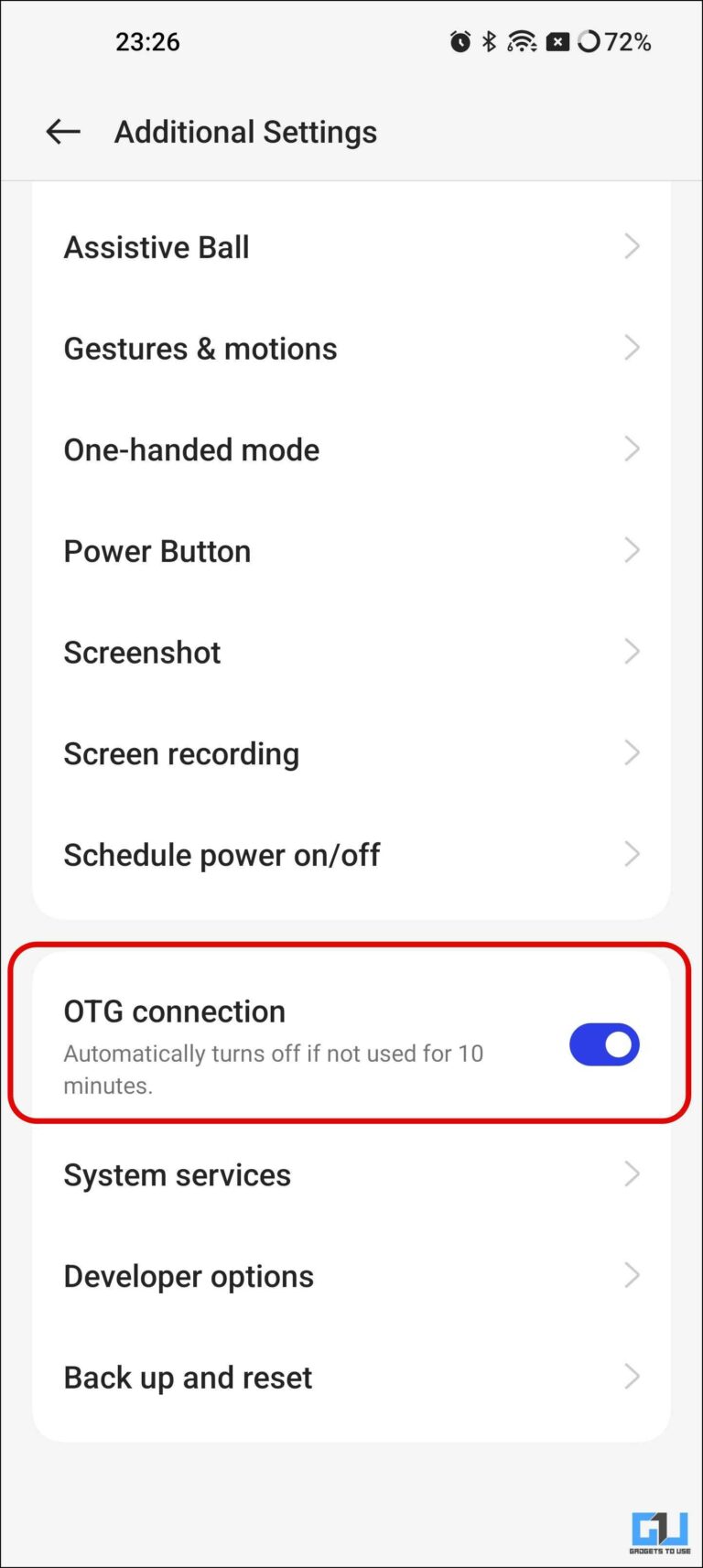Image resolution: width=703 pixels, height=1568 pixels.
Task: Select the Wi-Fi signal icon
Action: 520,40
